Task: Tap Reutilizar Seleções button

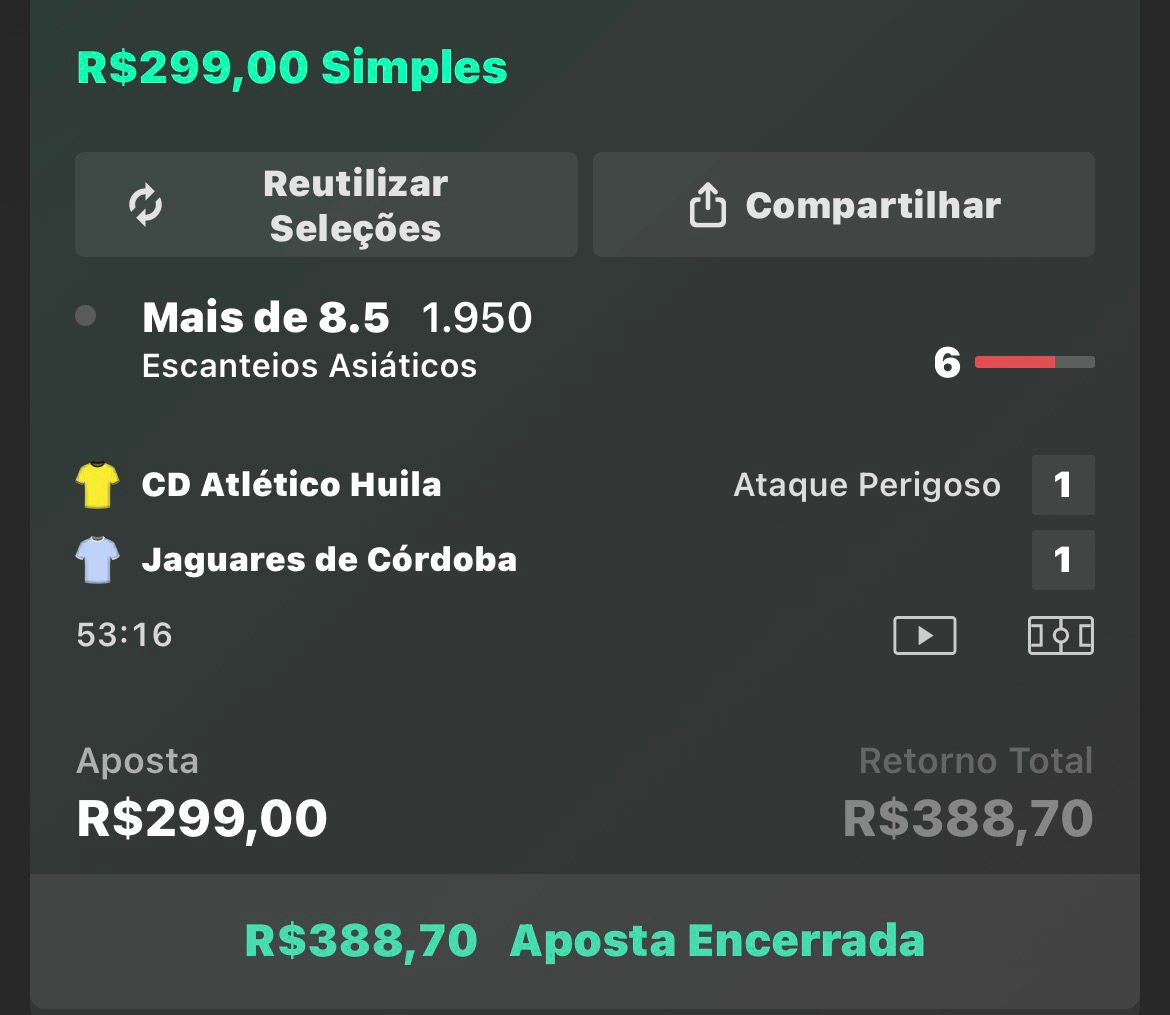Action: coord(326,205)
